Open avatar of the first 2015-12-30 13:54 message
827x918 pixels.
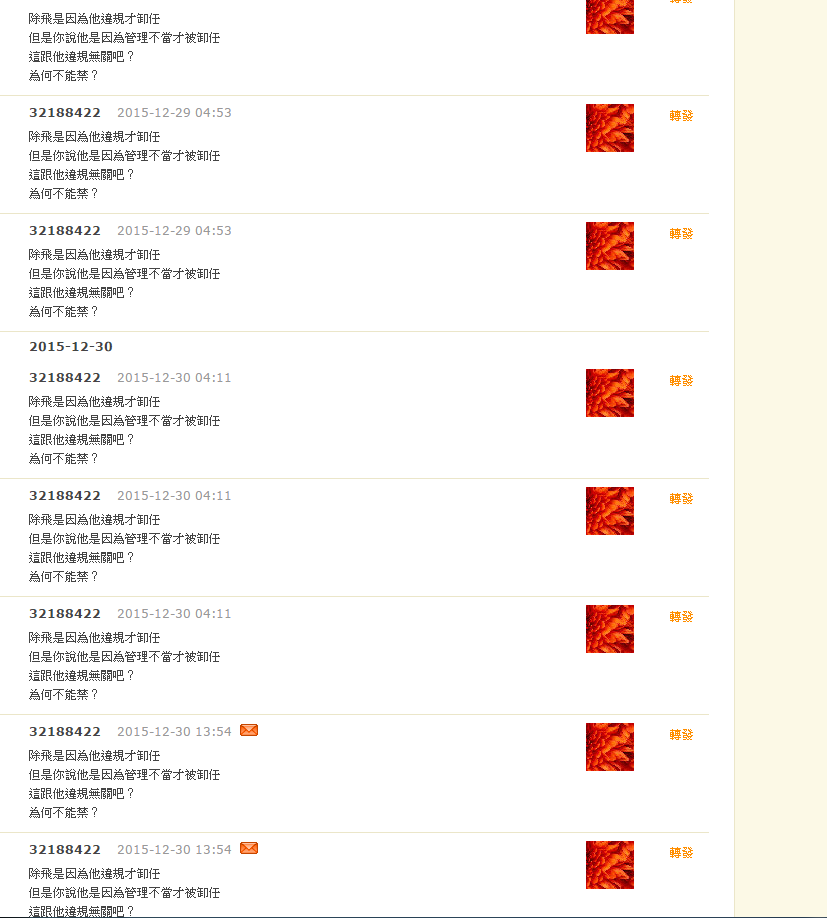(x=609, y=747)
